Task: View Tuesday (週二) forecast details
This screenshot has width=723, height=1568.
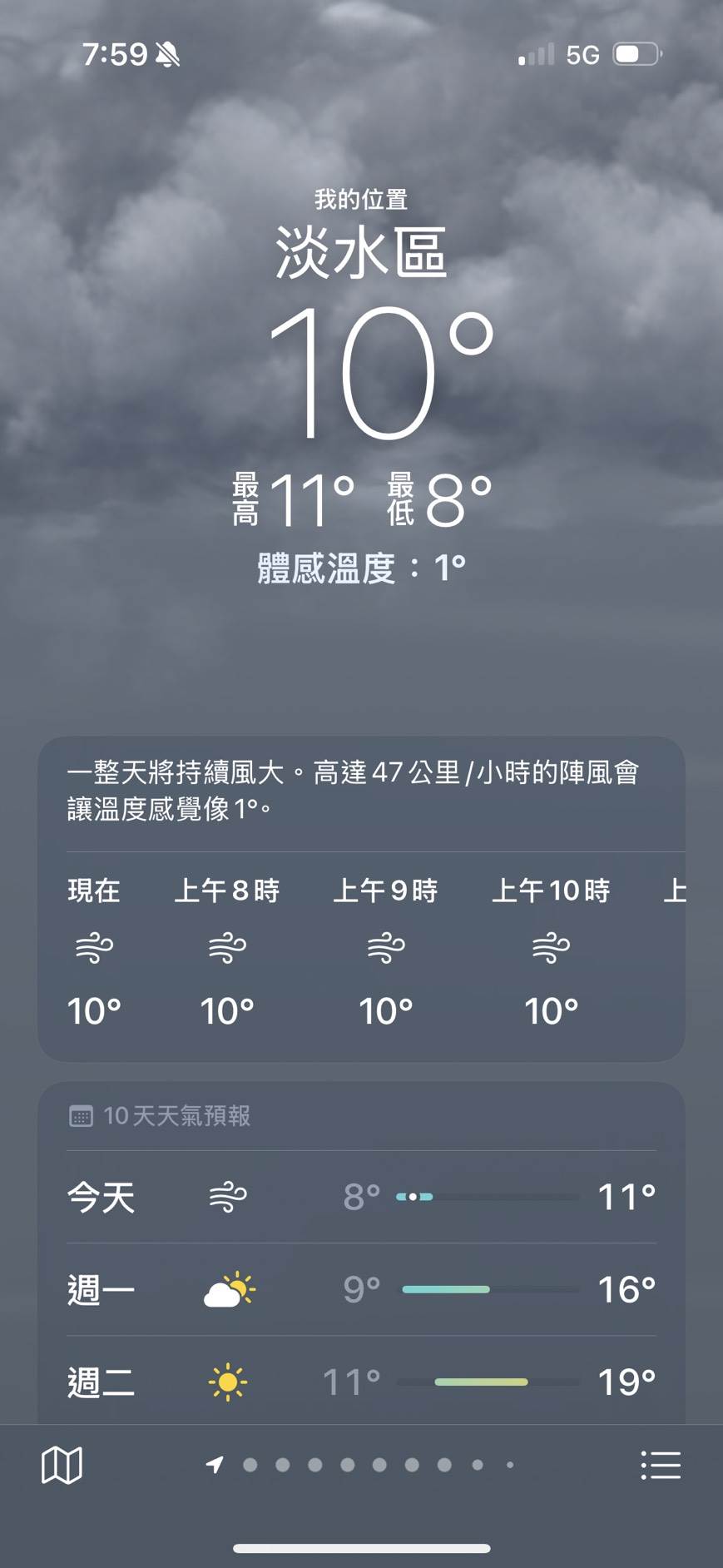Action: 361,1382
